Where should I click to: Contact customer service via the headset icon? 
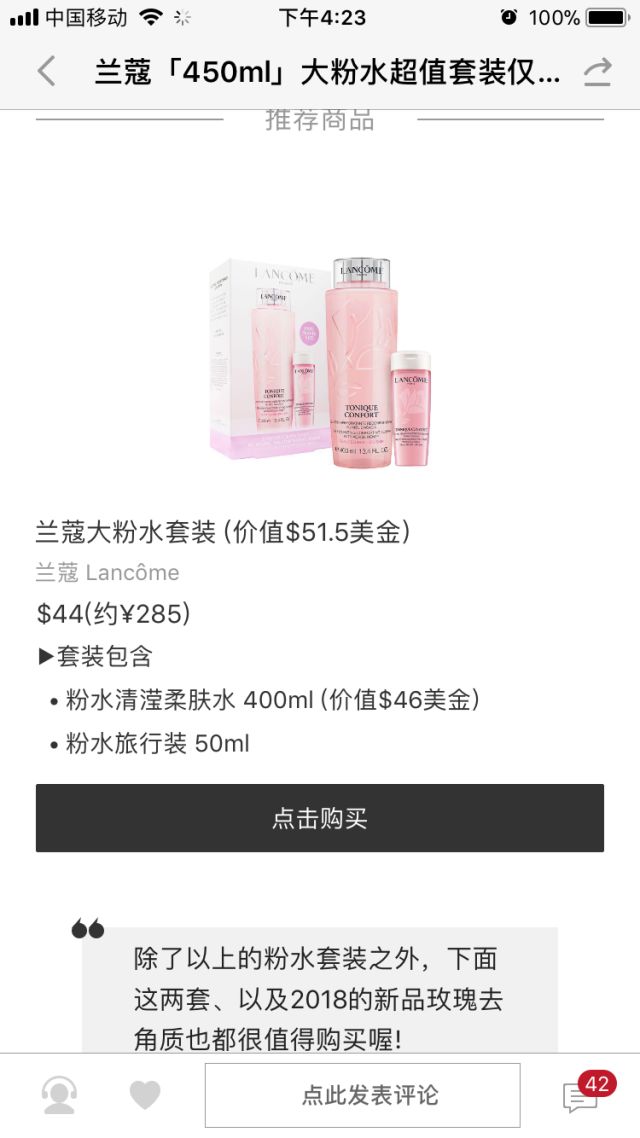60,1095
